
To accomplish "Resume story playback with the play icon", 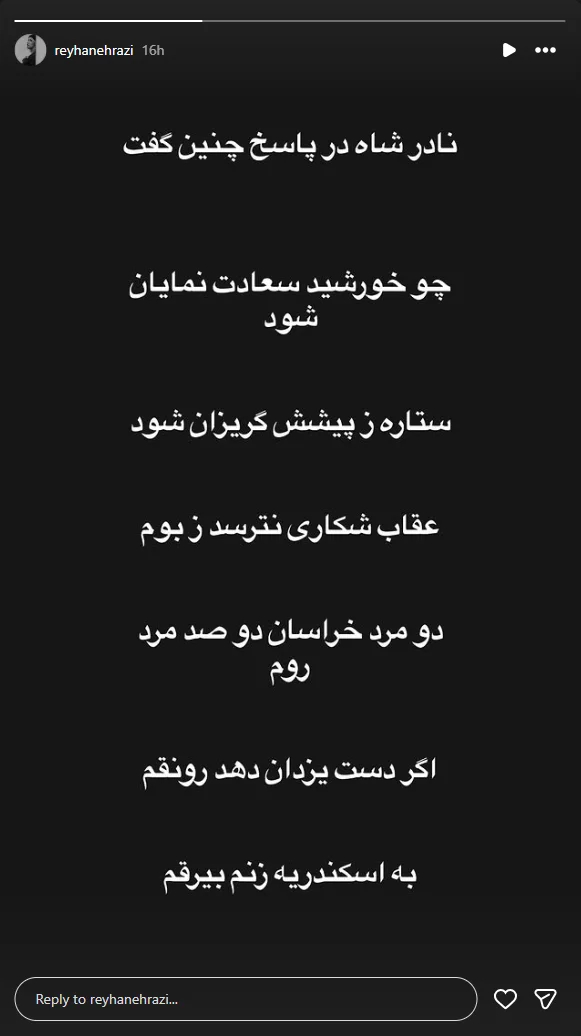I will click(x=508, y=50).
